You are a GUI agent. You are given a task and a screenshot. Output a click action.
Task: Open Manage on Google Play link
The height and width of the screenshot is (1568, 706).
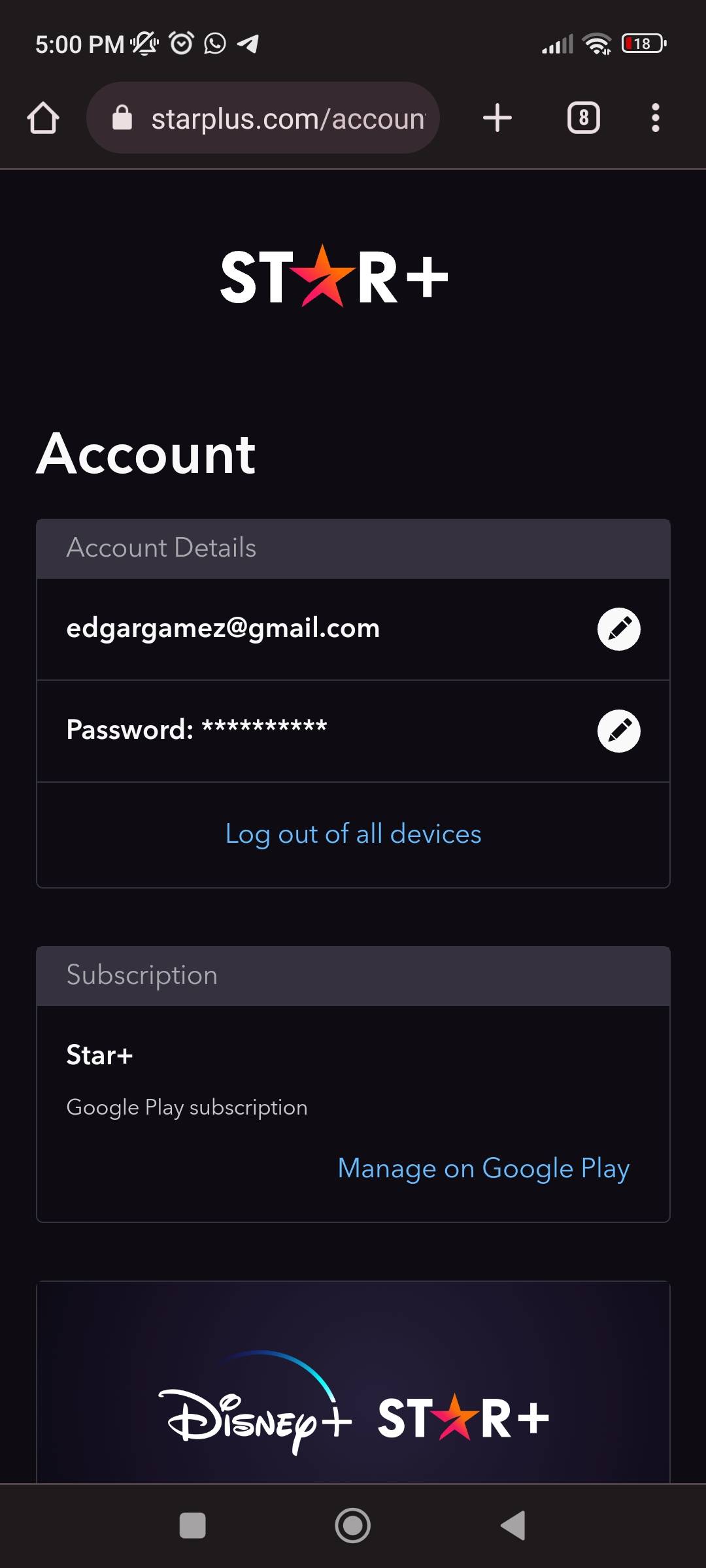(483, 1169)
